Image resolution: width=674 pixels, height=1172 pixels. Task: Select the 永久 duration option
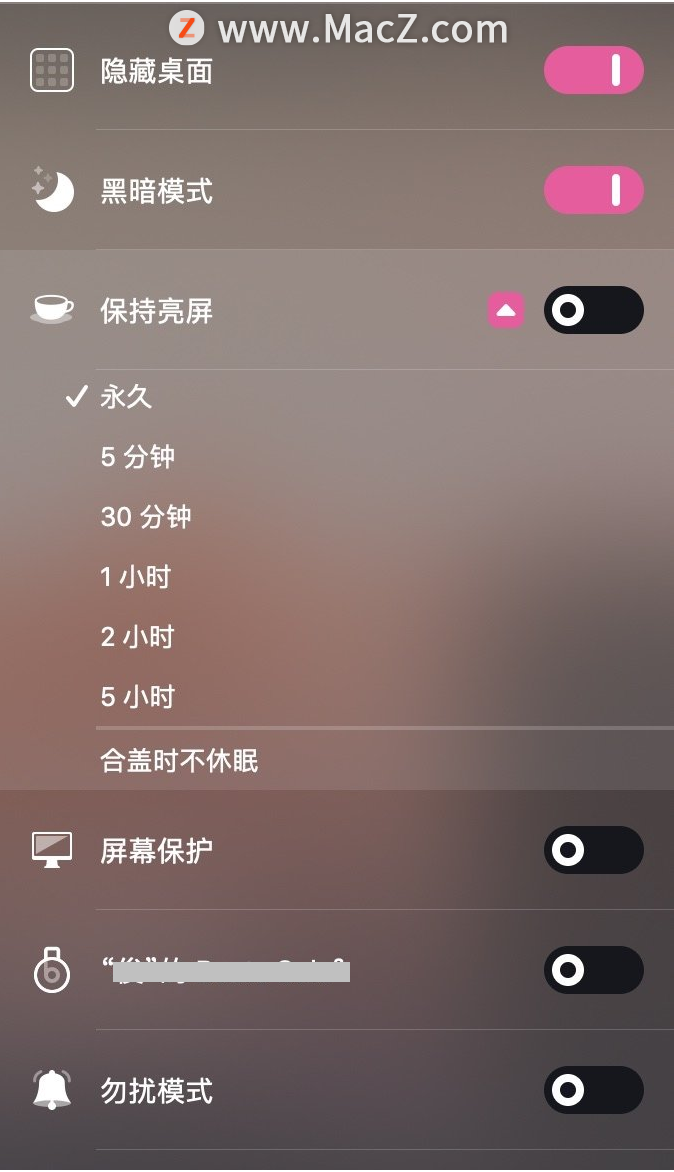pyautogui.click(x=126, y=397)
